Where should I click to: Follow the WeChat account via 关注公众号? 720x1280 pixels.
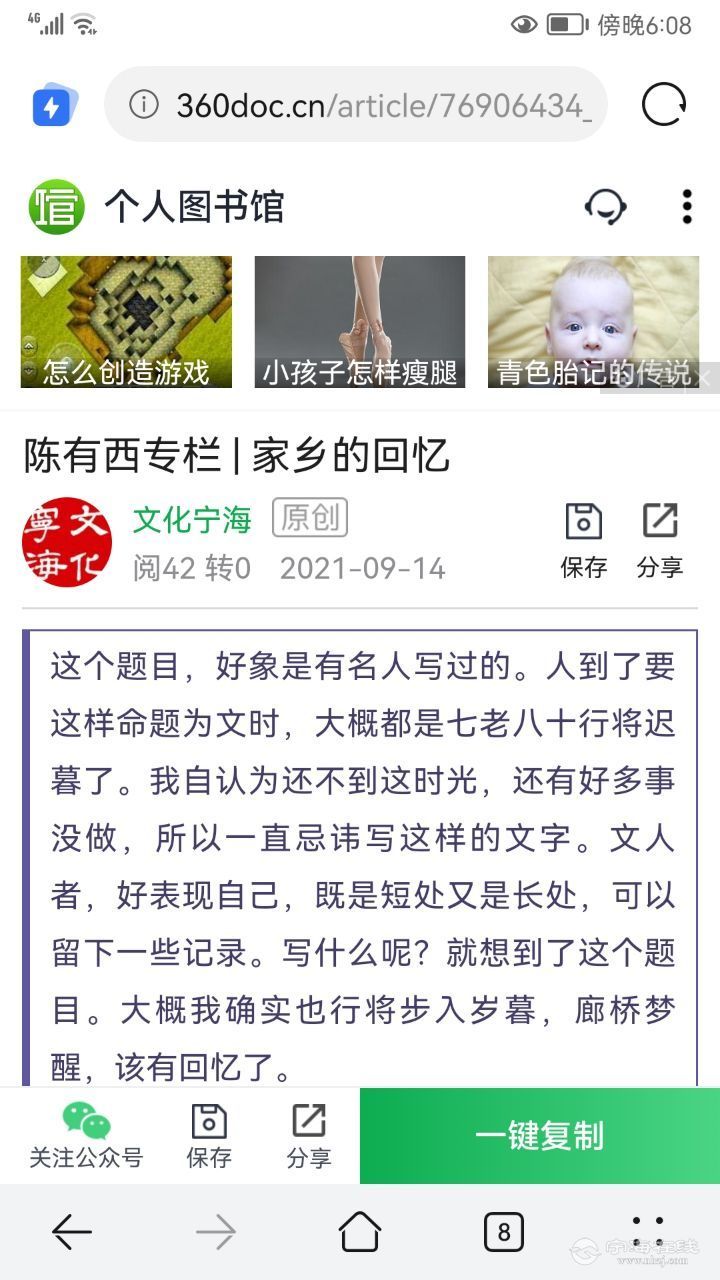coord(86,1136)
